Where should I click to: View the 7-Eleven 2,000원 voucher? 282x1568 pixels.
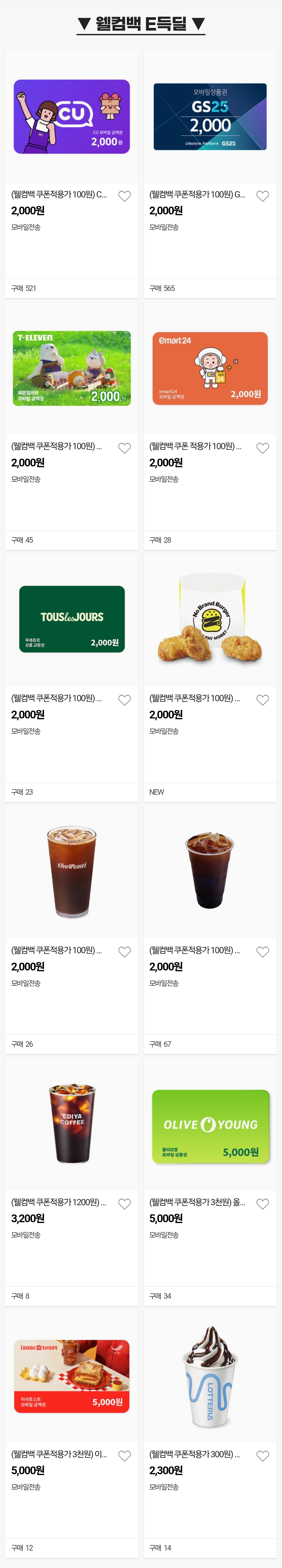click(x=72, y=368)
